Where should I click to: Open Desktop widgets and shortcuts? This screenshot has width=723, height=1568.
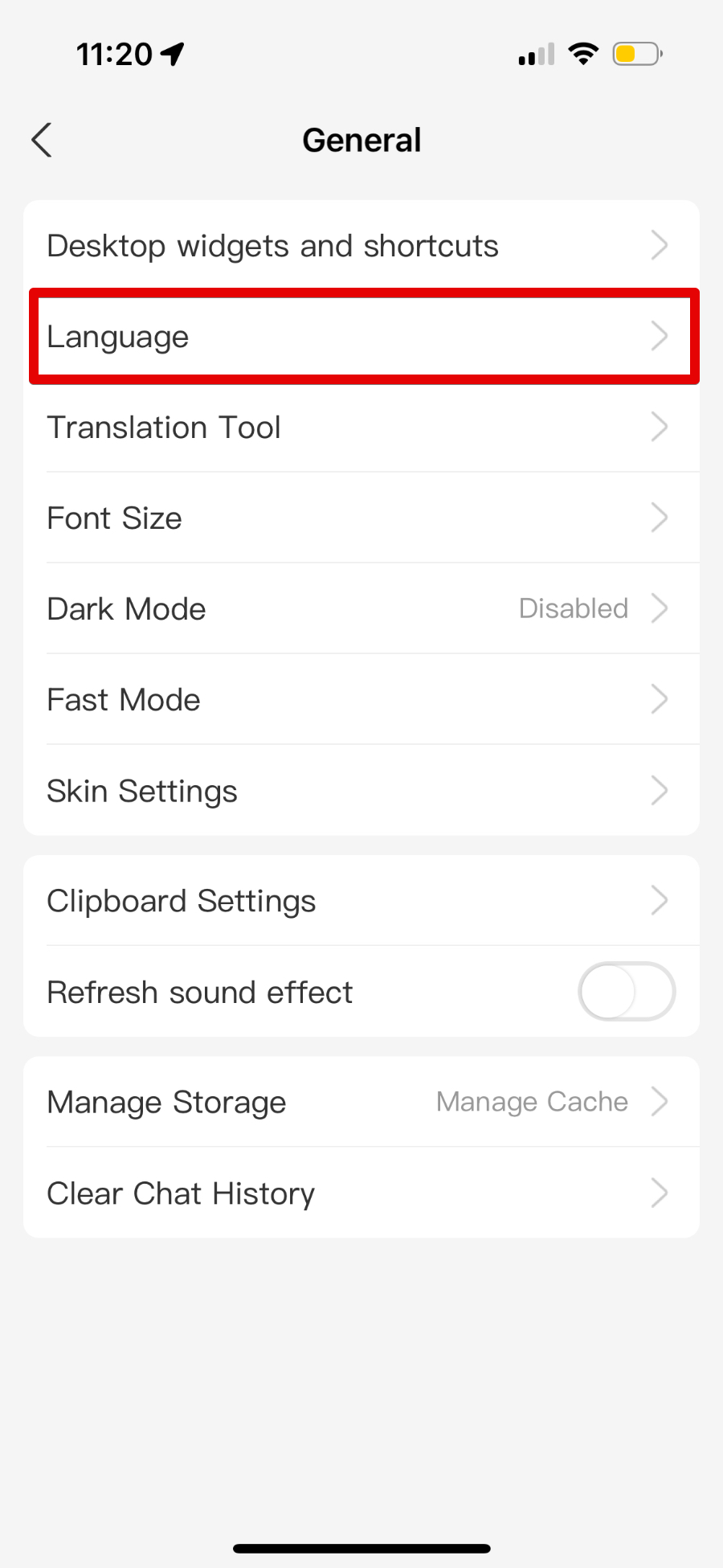361,246
